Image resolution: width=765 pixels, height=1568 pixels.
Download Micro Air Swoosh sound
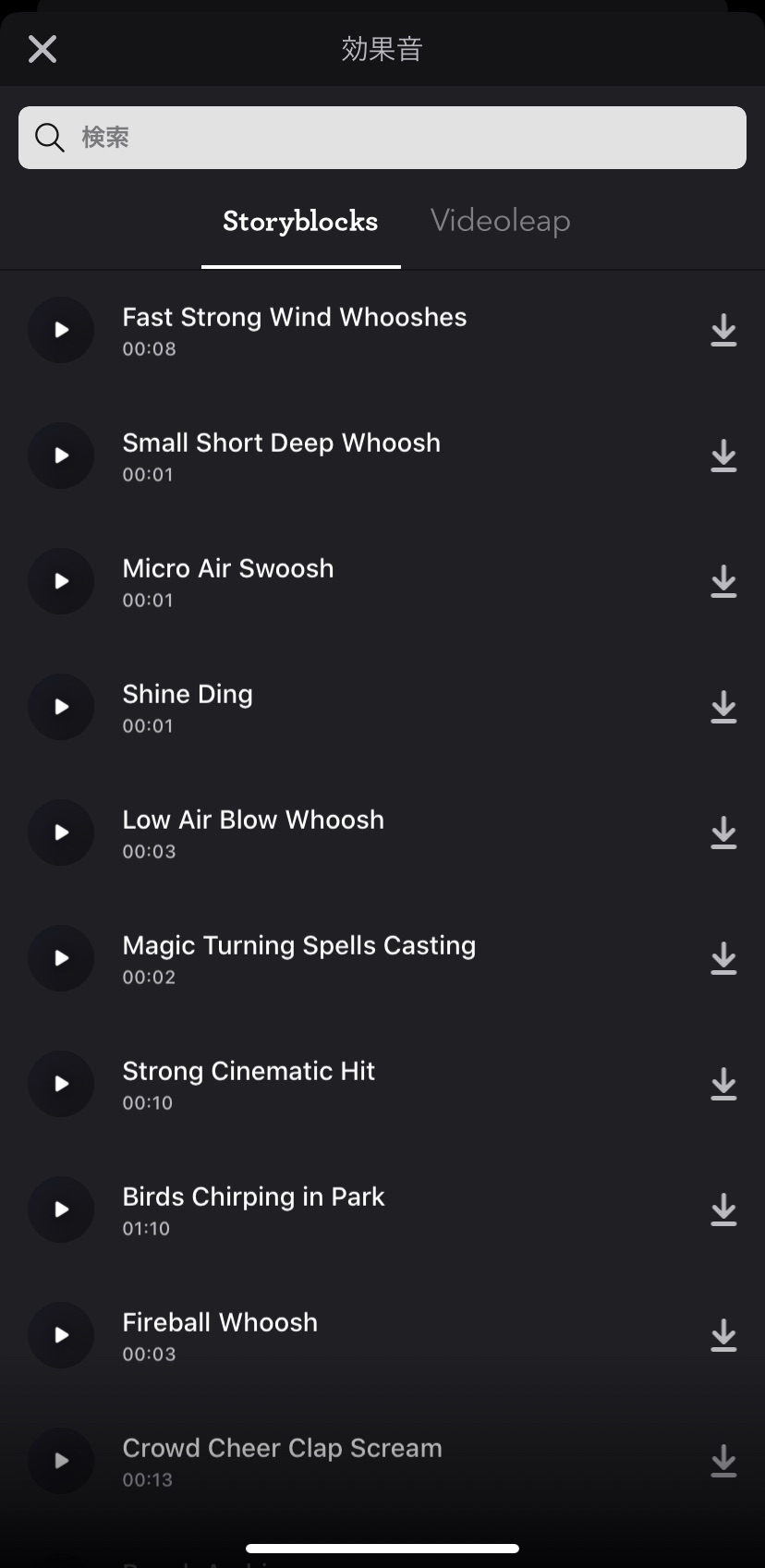coord(723,581)
